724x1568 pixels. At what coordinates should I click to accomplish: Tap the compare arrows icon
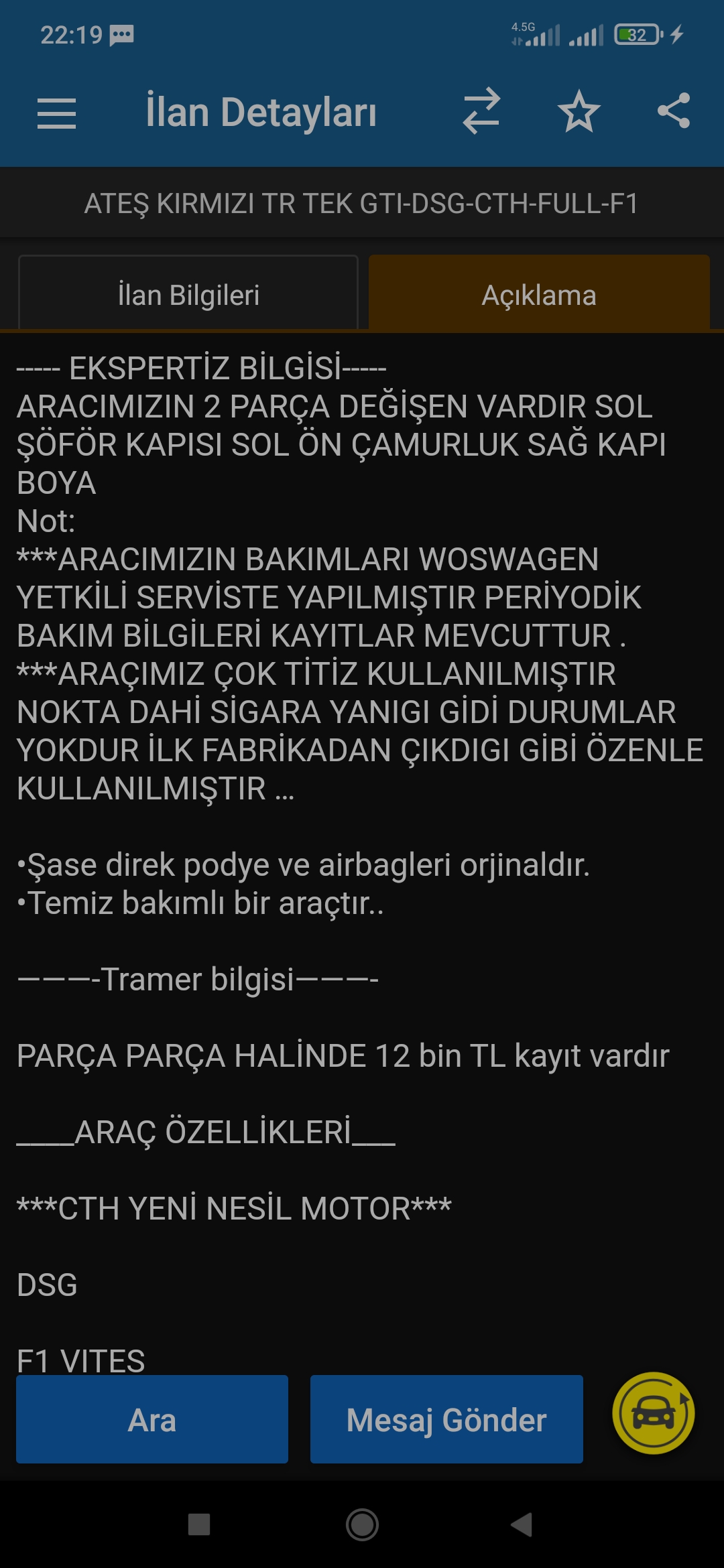tap(481, 111)
